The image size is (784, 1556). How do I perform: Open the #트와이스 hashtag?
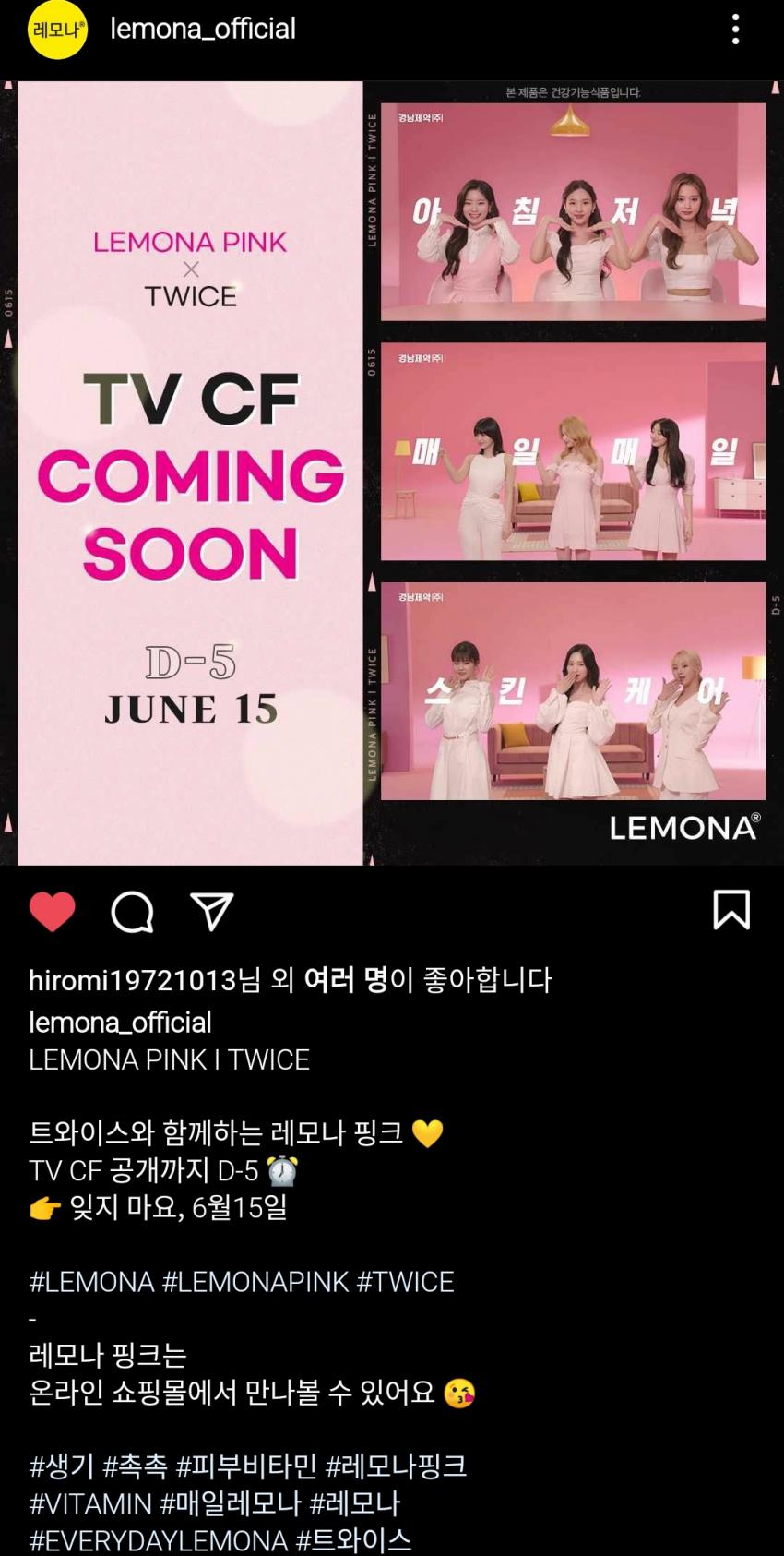[x=353, y=1540]
